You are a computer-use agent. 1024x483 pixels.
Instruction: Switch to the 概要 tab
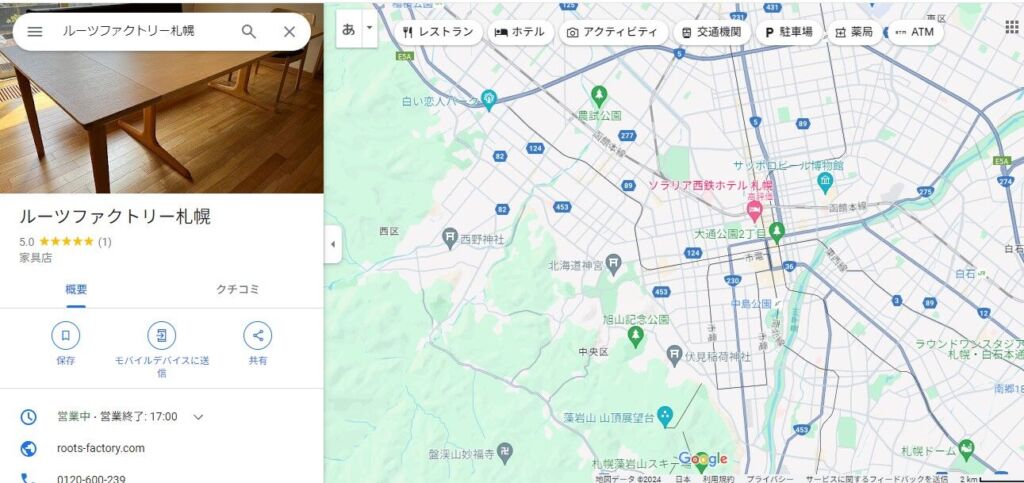(x=76, y=289)
